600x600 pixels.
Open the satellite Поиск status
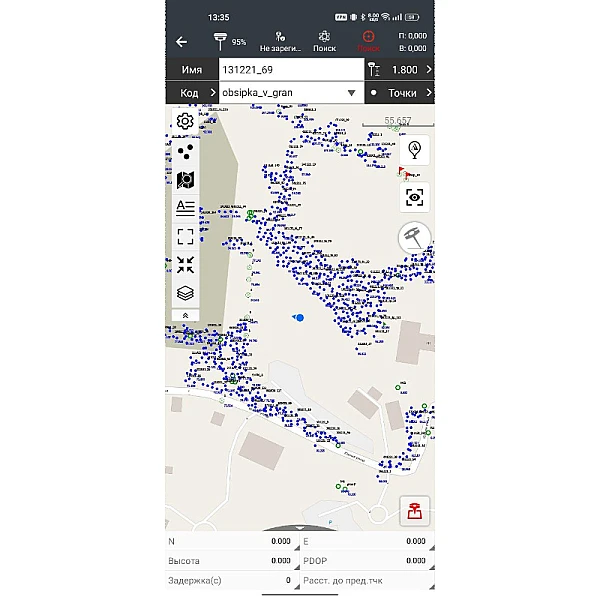[x=324, y=41]
